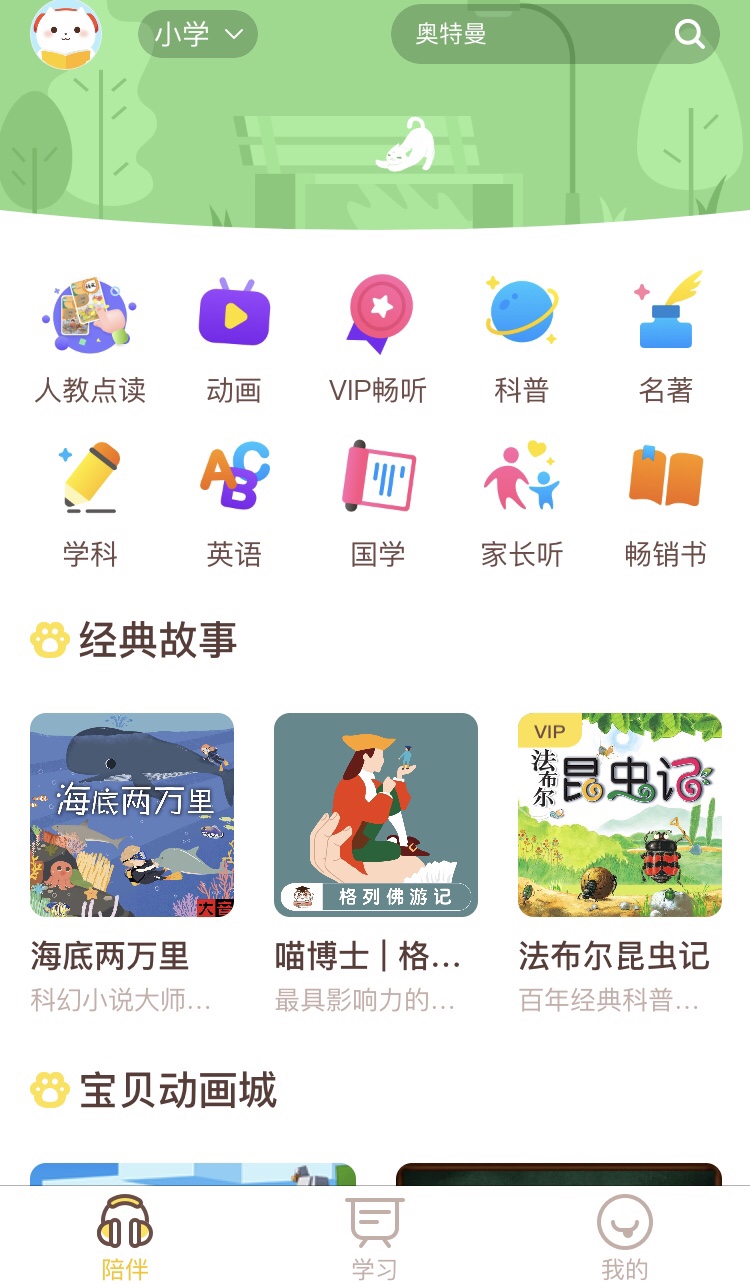Switch to the 学习 tab
Viewport: 750px width, 1284px height.
click(375, 1236)
